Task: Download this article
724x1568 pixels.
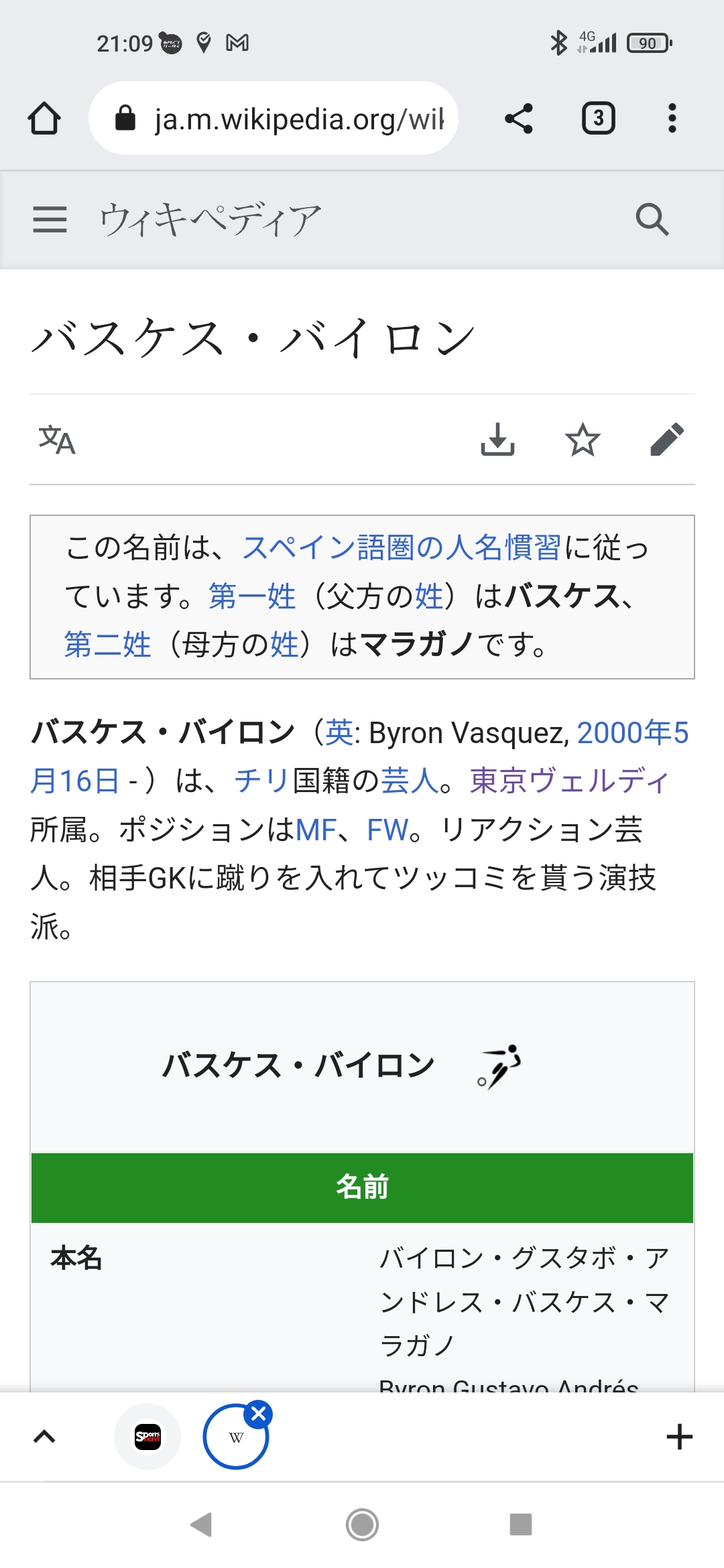Action: [498, 440]
